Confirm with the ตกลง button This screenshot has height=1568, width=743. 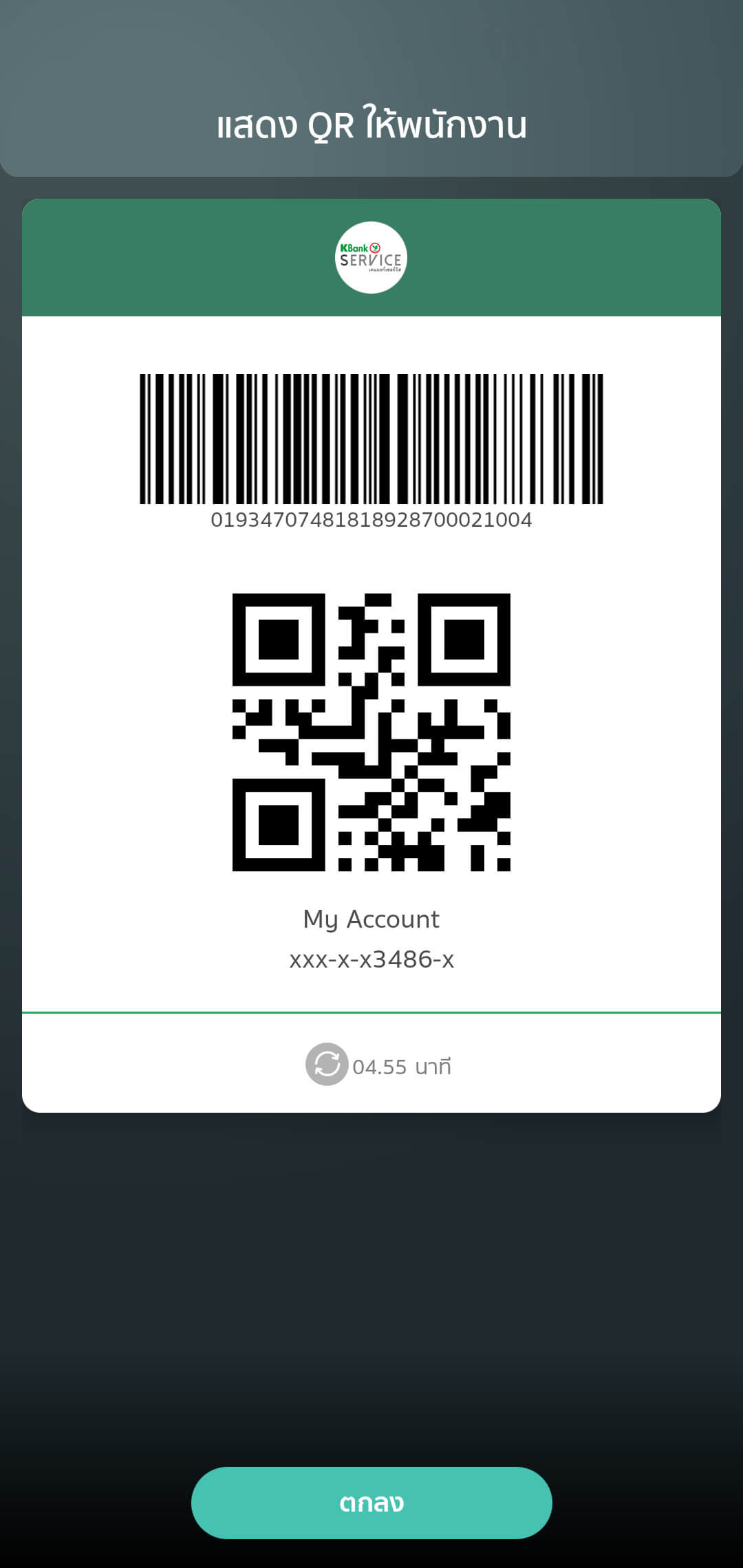371,1503
